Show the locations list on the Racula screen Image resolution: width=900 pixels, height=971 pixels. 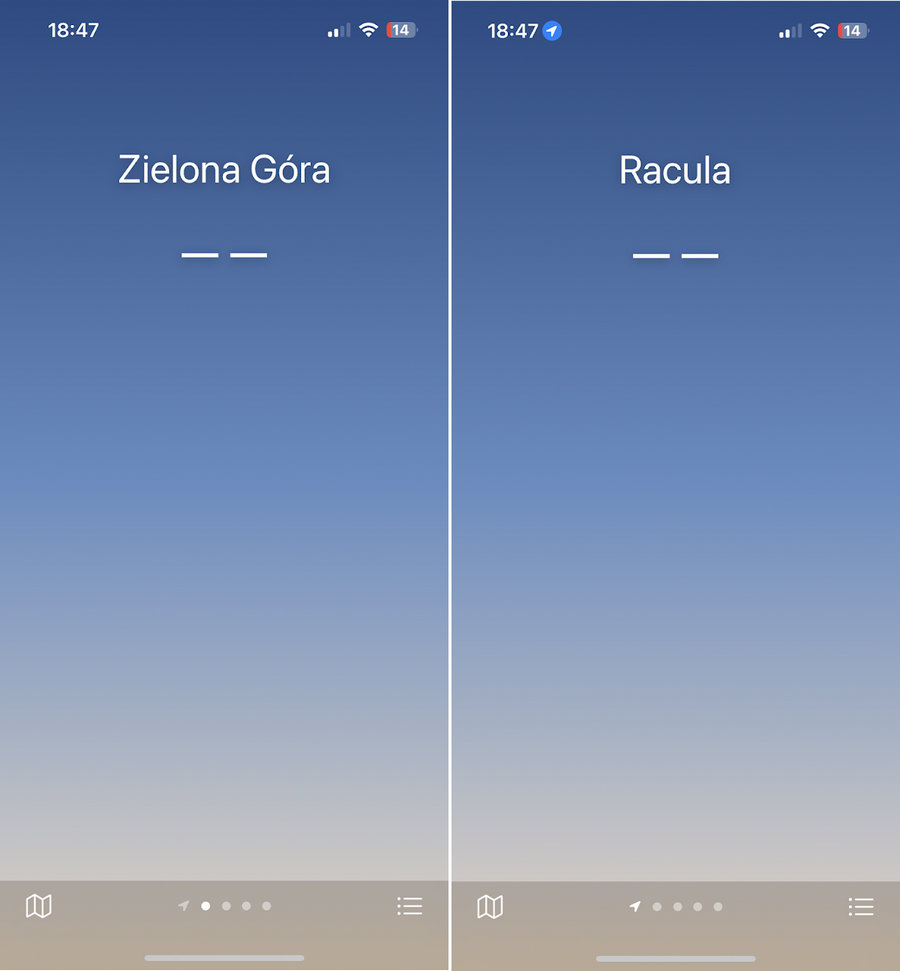[861, 907]
